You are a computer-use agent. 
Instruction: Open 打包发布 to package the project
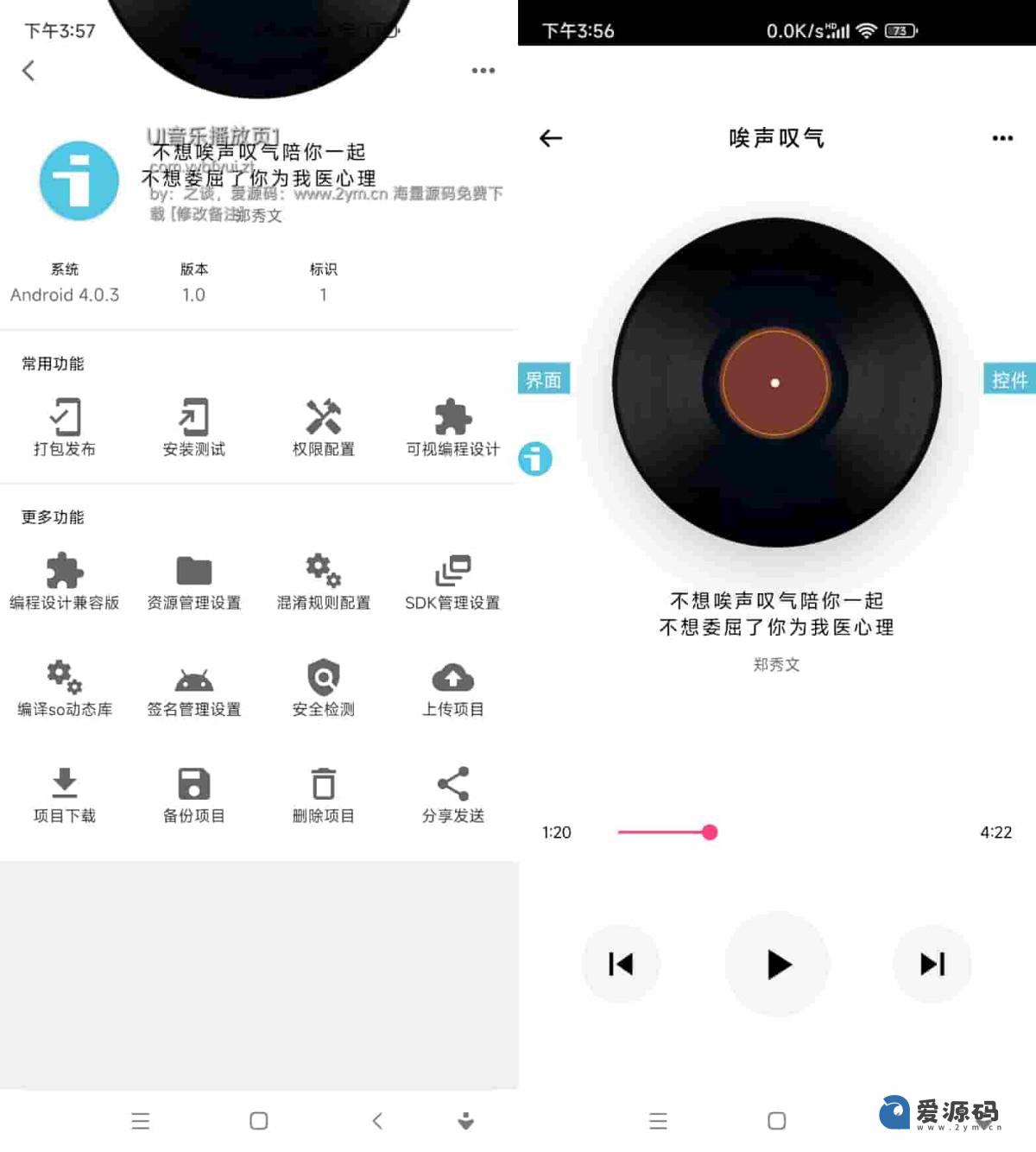pyautogui.click(x=65, y=427)
